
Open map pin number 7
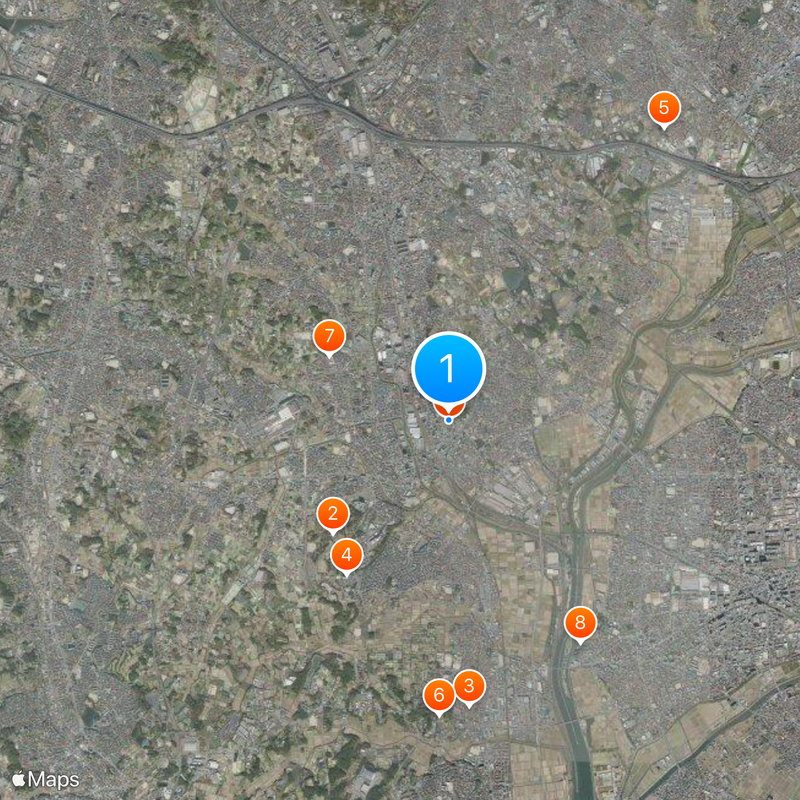pos(329,337)
